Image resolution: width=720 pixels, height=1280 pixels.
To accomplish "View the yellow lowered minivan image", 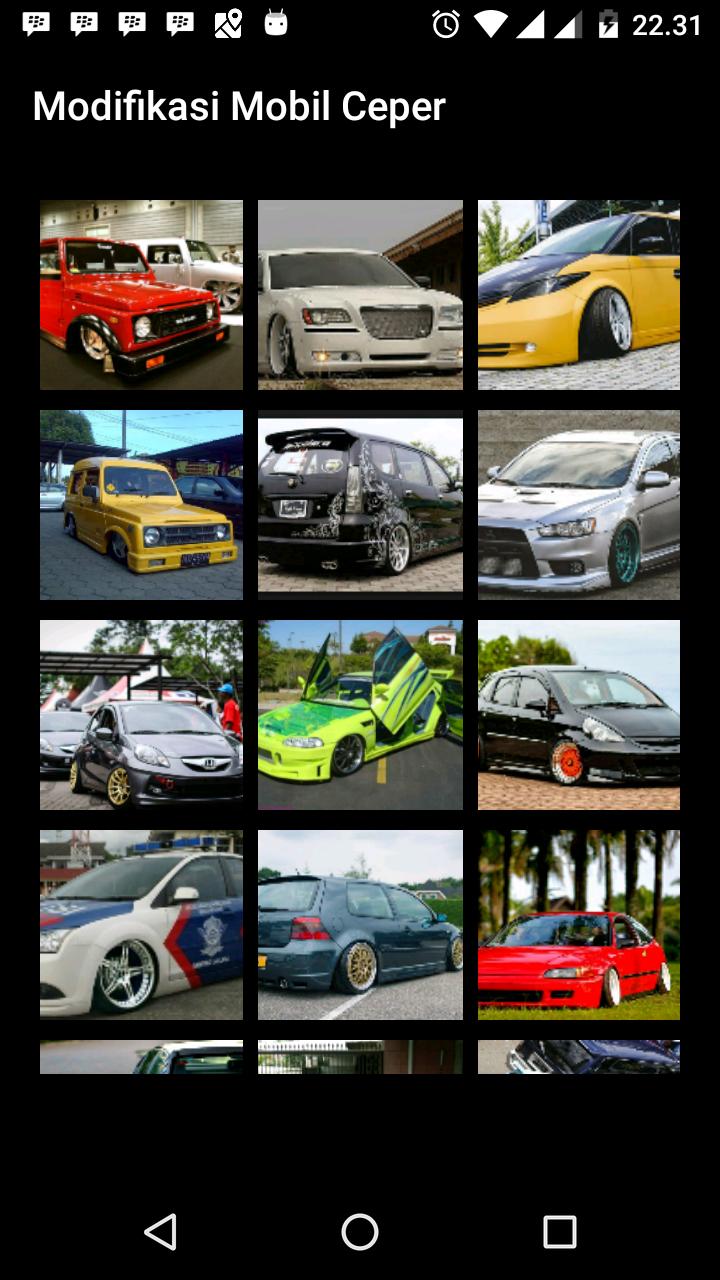I will [x=578, y=295].
